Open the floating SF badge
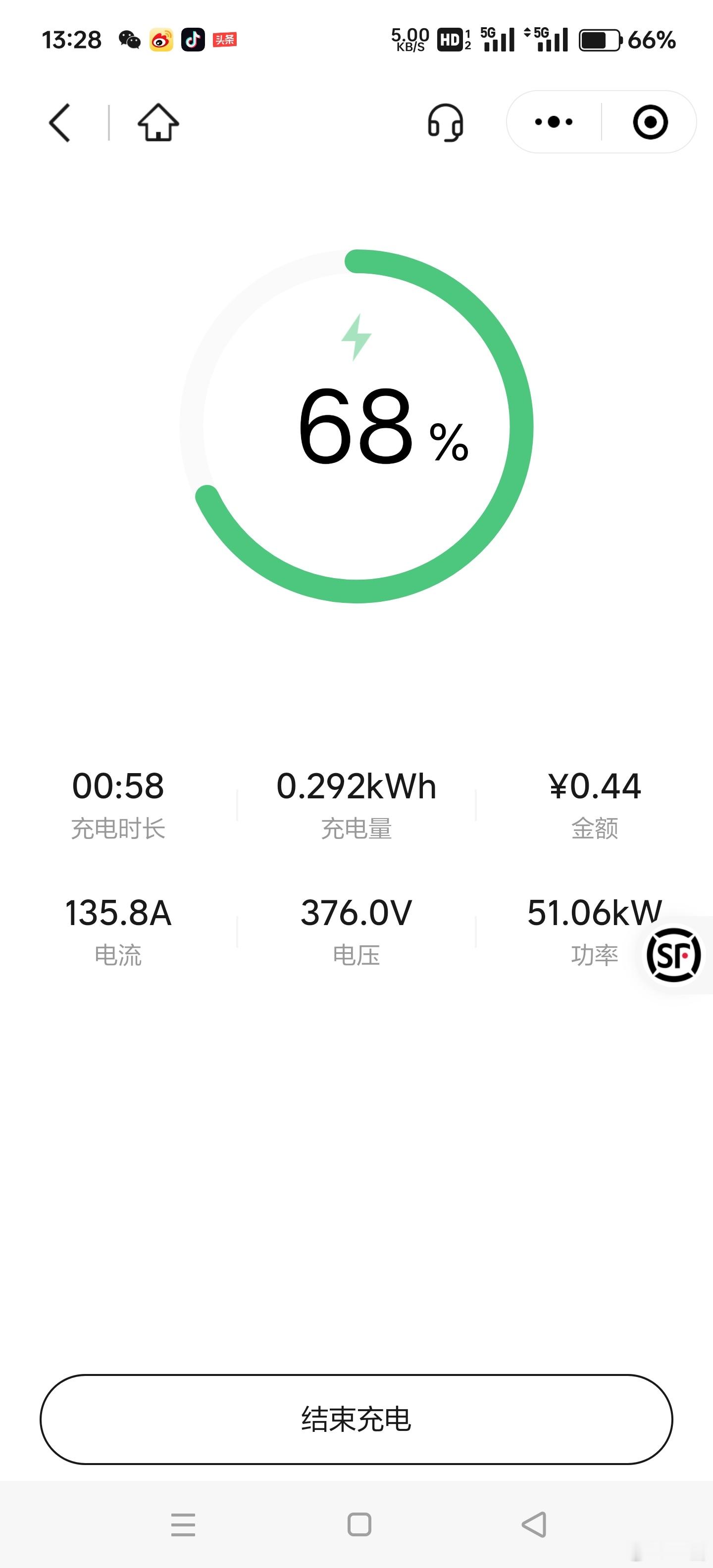713x1568 pixels. [673, 954]
